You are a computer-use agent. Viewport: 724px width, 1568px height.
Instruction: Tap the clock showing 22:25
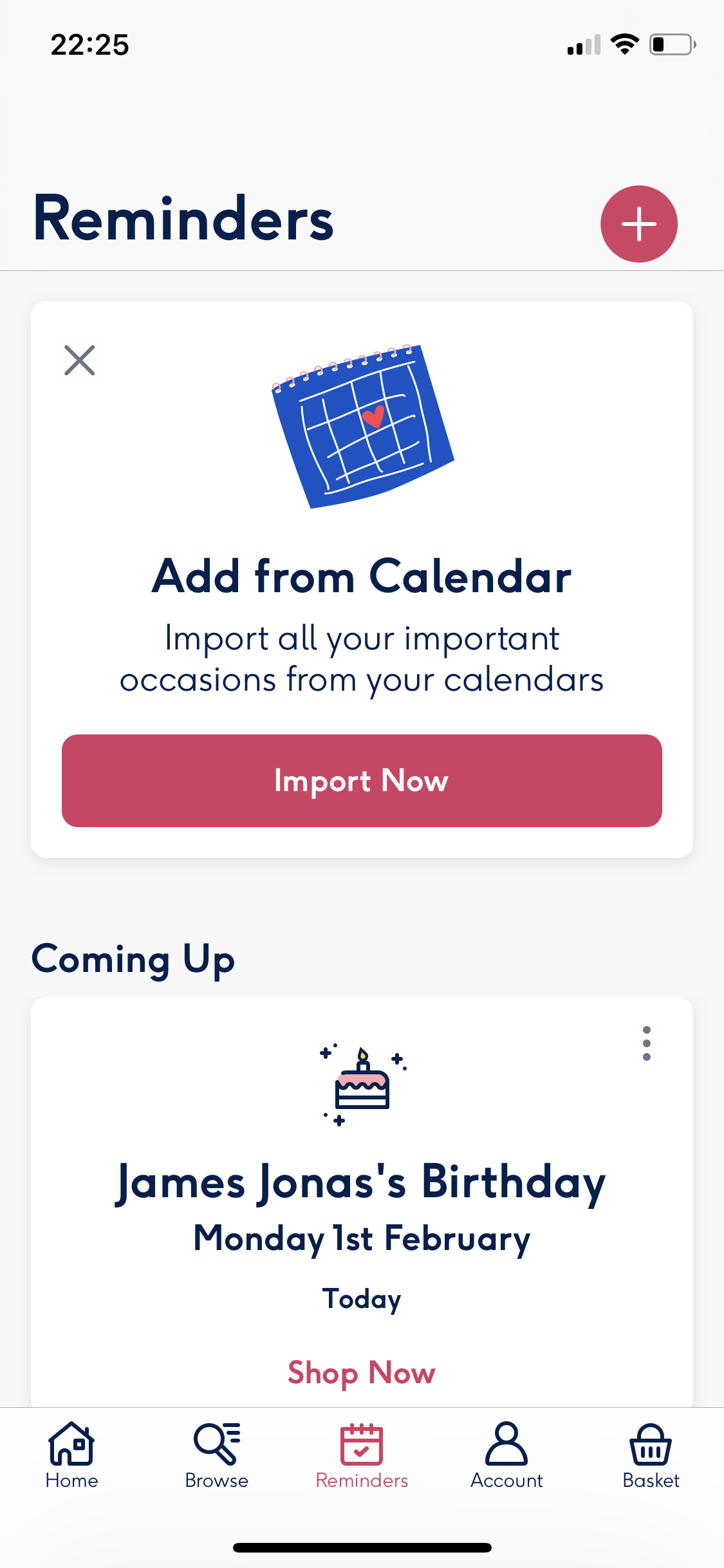pos(89,45)
